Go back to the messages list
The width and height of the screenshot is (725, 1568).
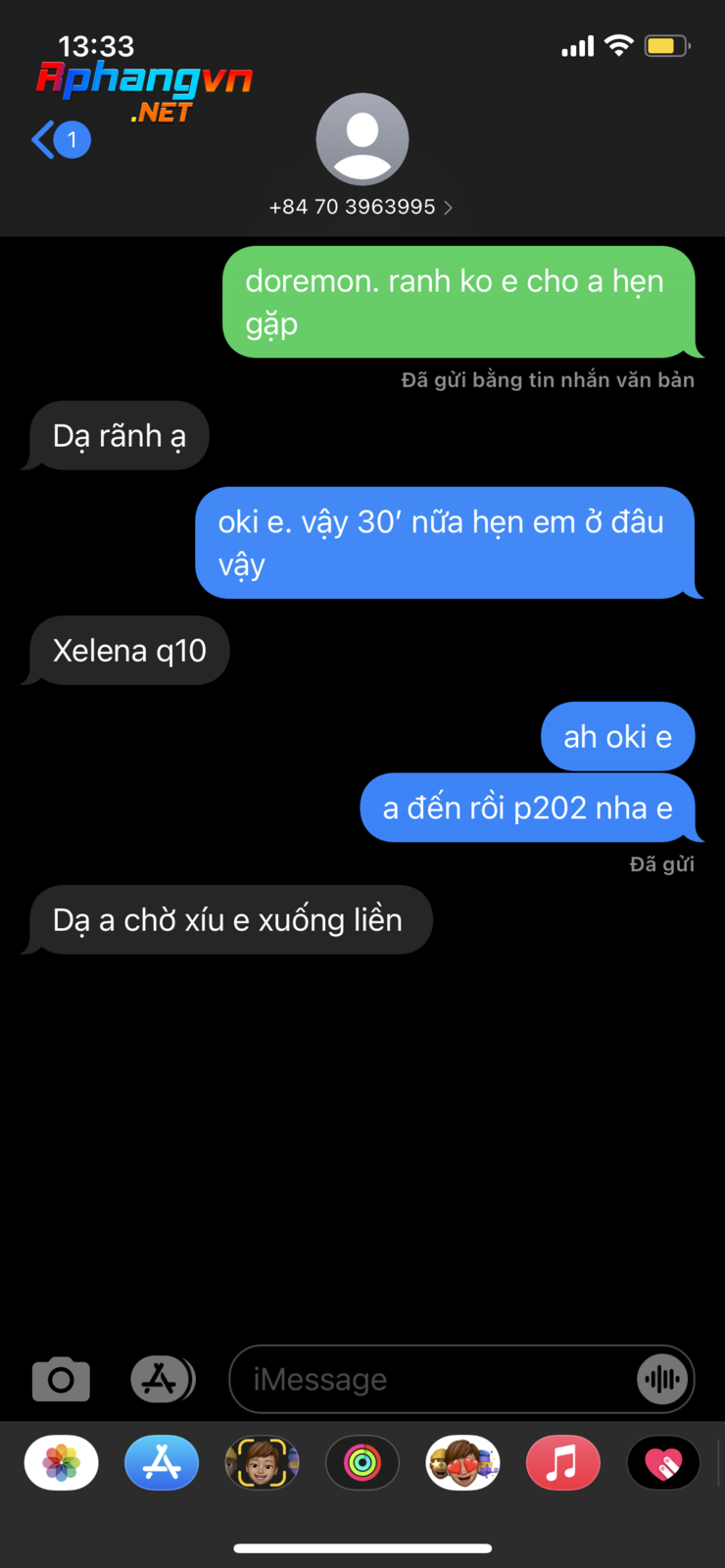point(61,140)
